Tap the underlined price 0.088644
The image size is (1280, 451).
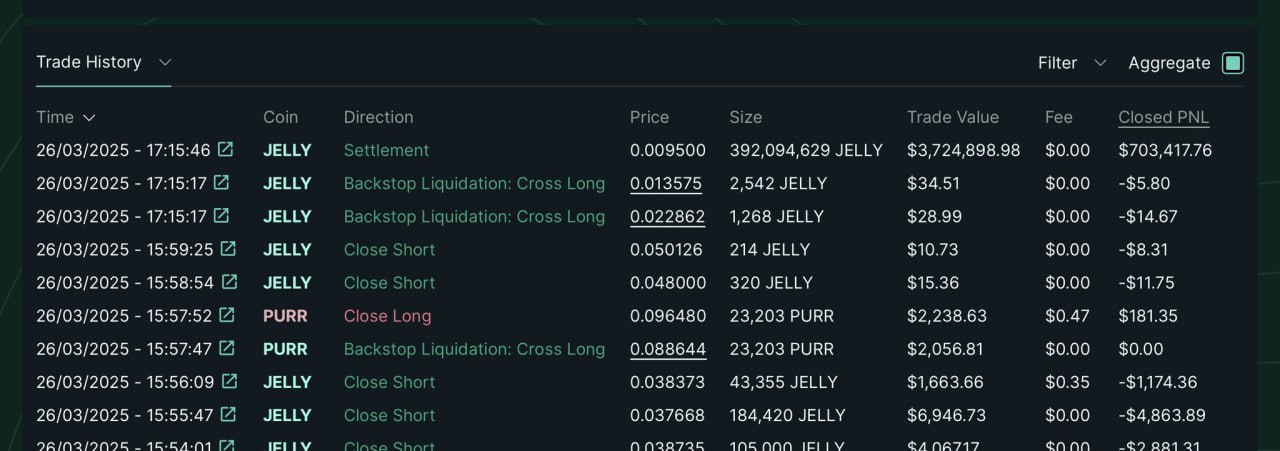coord(667,349)
